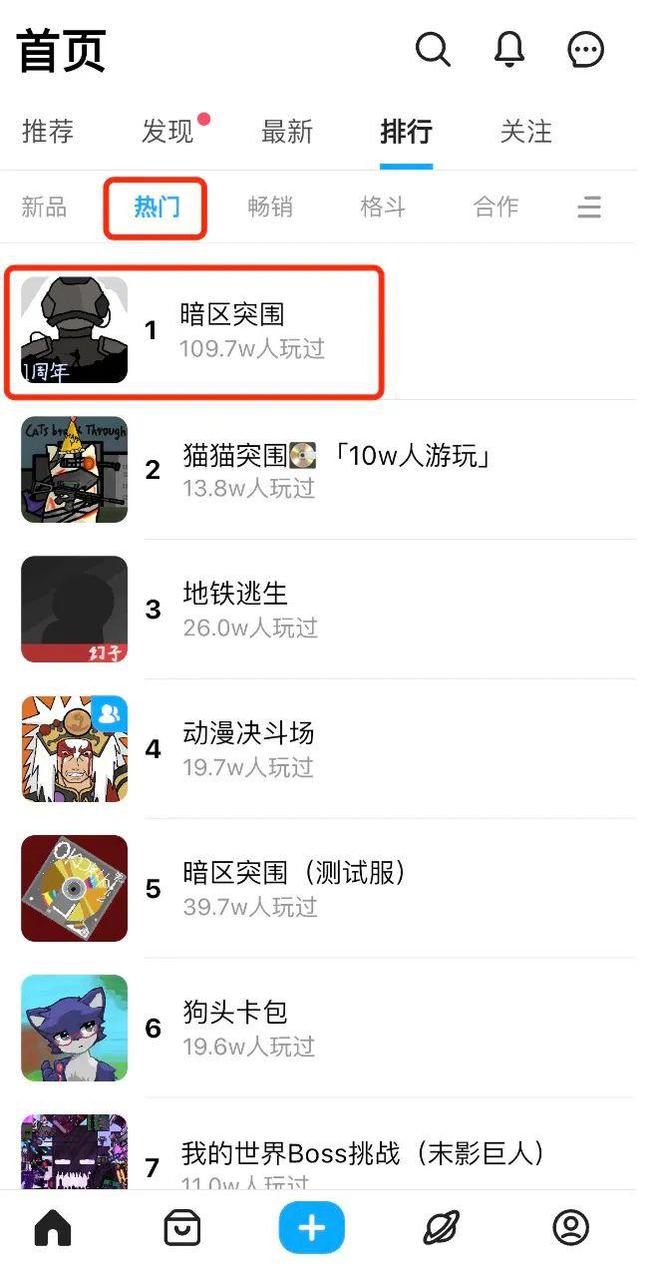The image size is (660, 1269).
Task: Switch to the 推荐 tab
Action: pyautogui.click(x=48, y=131)
